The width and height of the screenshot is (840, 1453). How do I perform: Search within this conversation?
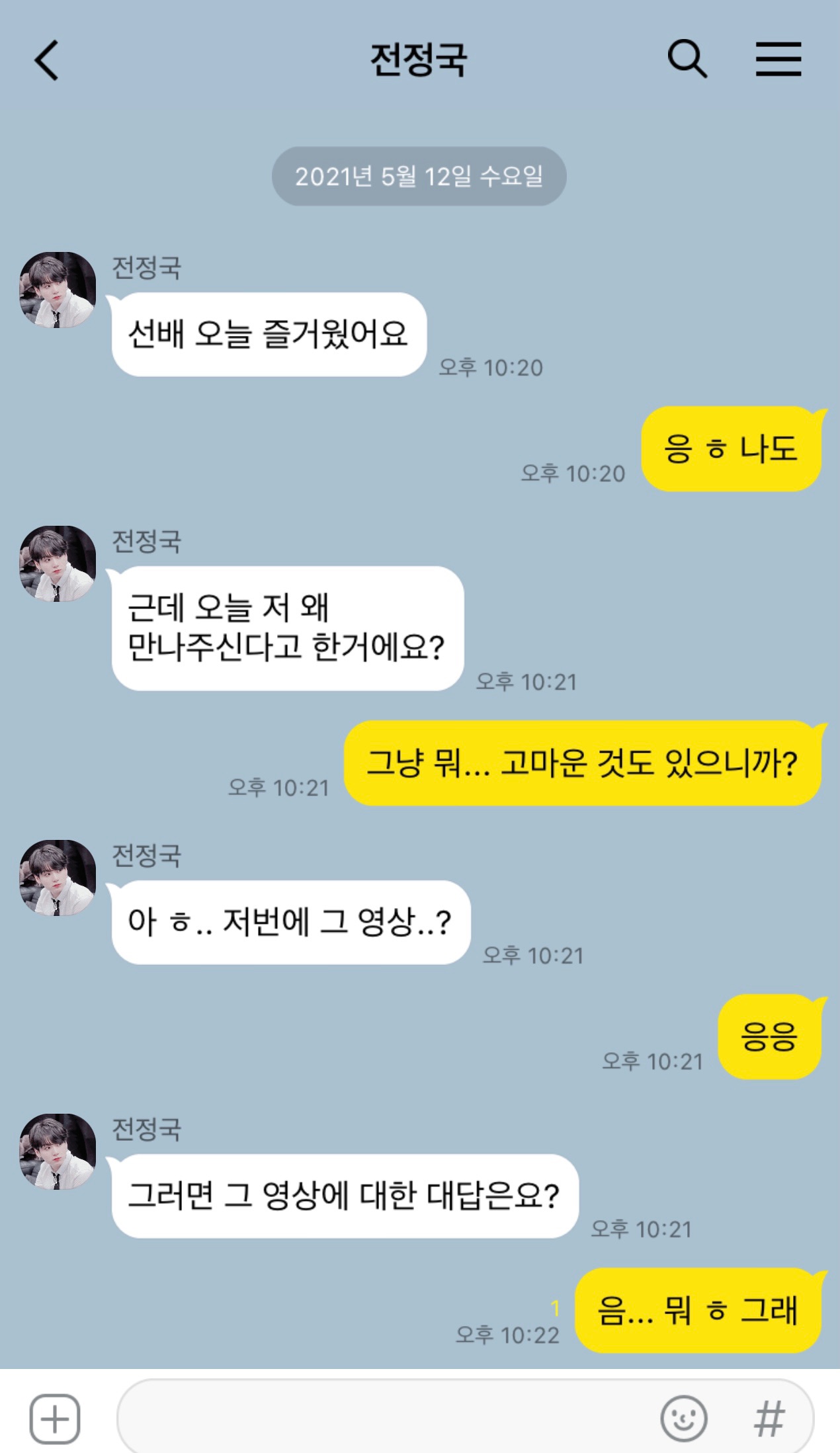[x=687, y=60]
